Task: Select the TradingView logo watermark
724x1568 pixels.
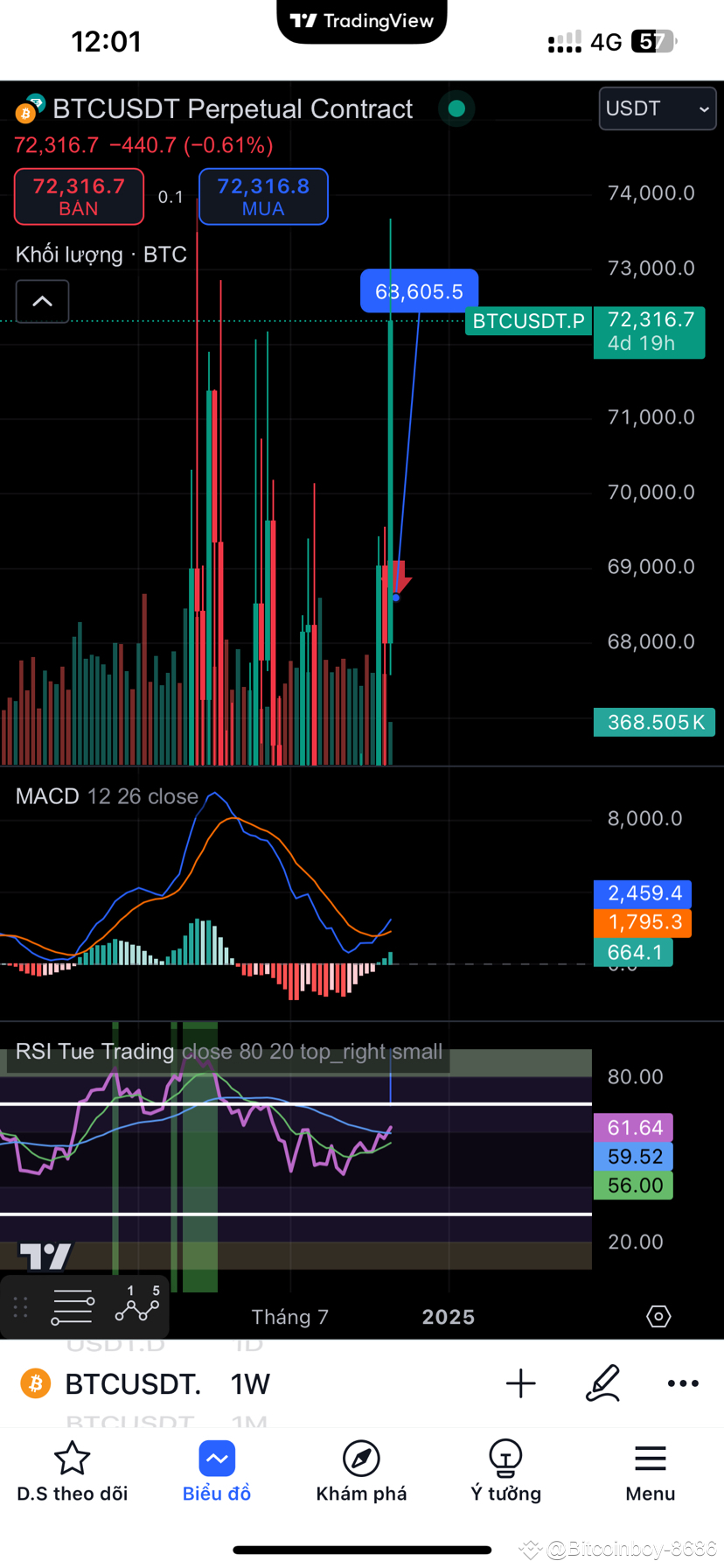Action: tap(42, 1257)
